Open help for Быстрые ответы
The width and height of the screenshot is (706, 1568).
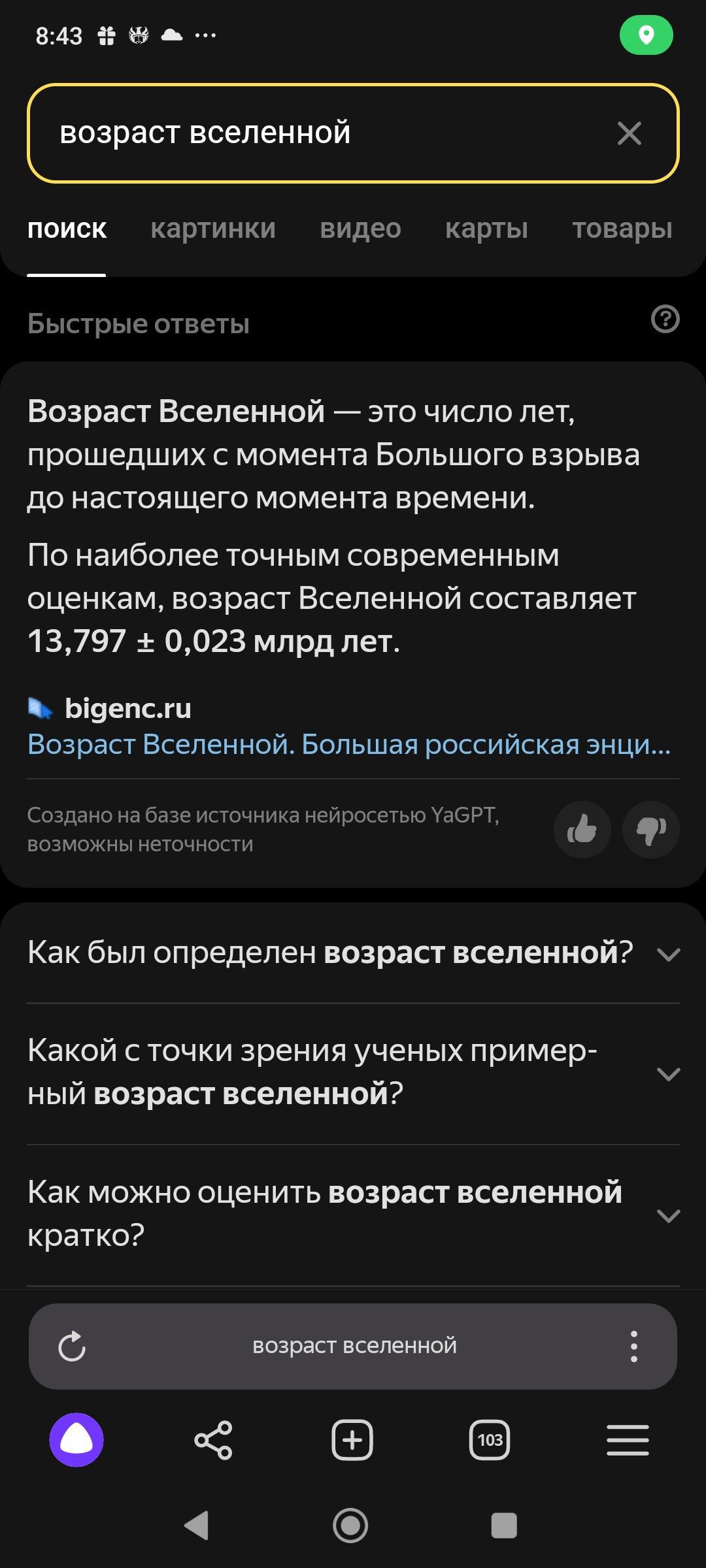click(x=665, y=319)
